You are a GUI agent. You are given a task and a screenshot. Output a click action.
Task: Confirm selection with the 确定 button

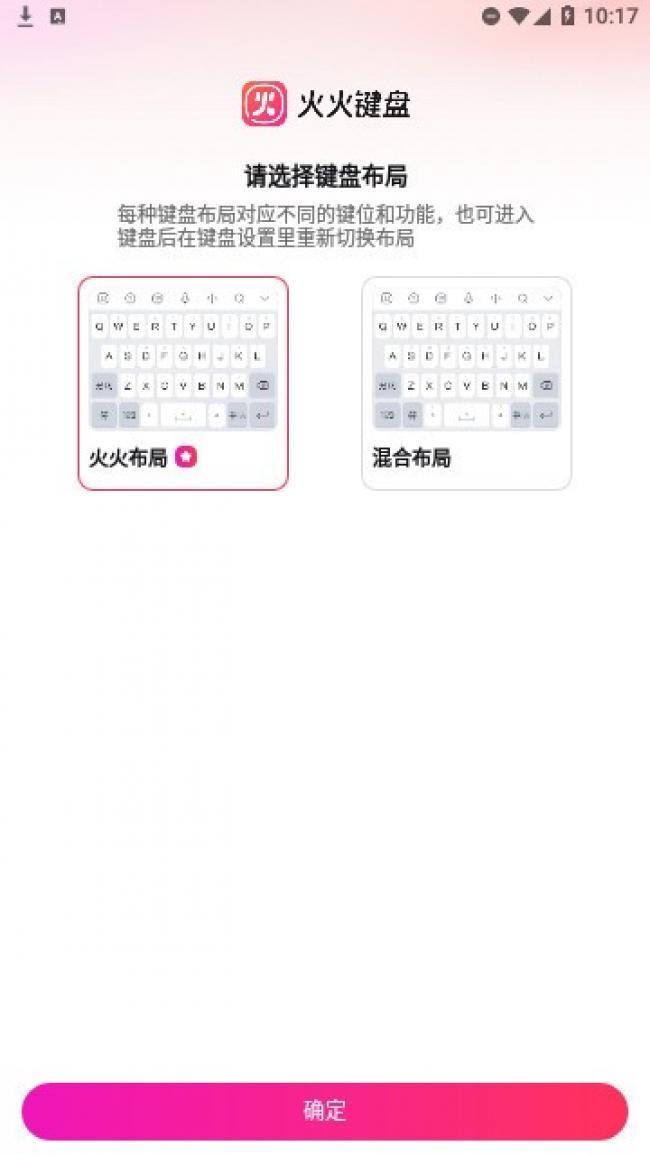click(325, 1110)
